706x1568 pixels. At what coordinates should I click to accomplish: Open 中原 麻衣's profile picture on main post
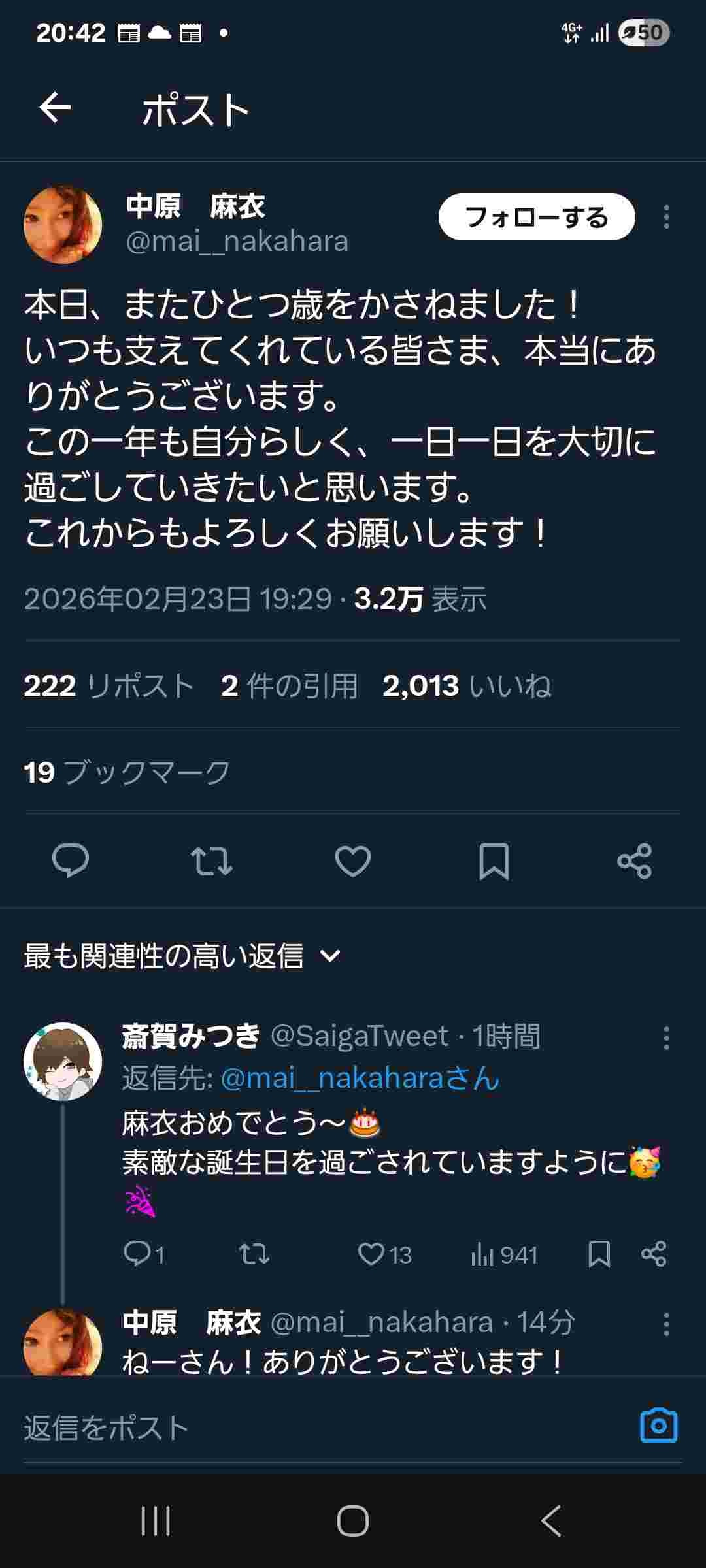coord(63,225)
